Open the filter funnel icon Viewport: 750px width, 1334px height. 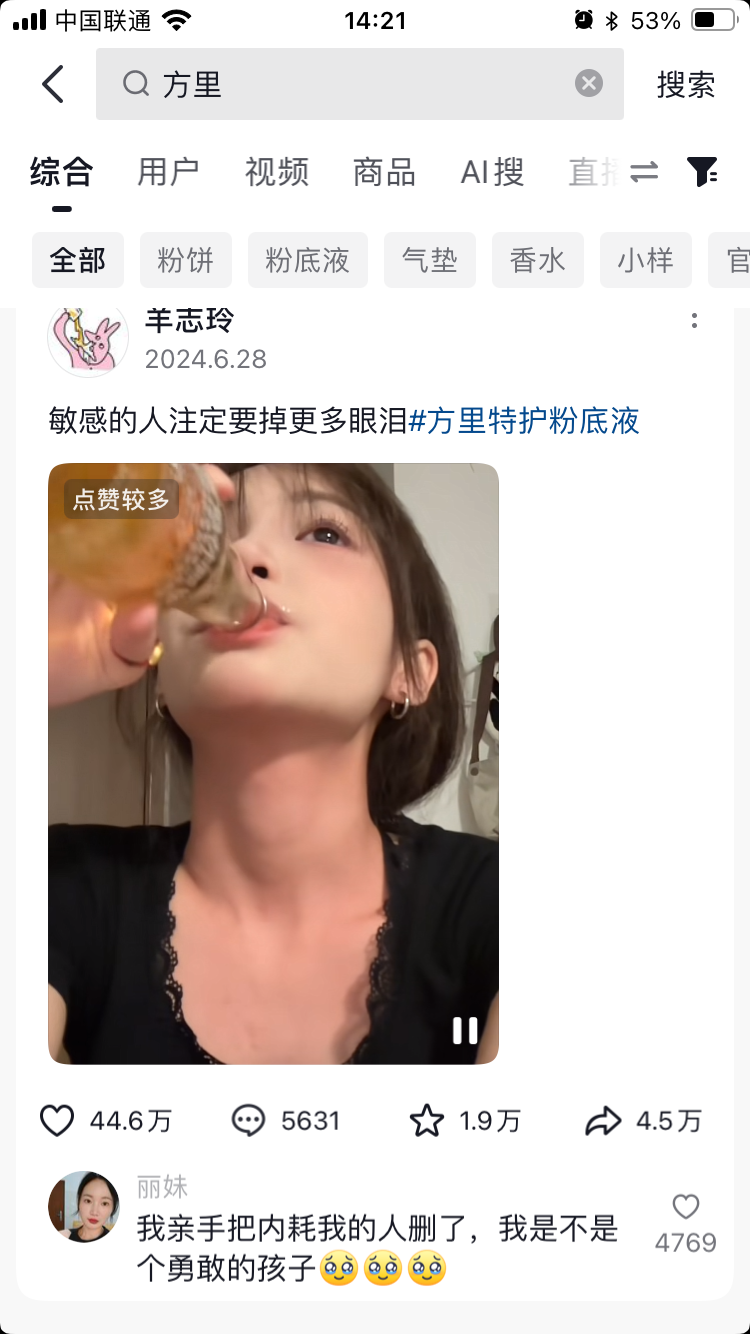click(x=703, y=172)
